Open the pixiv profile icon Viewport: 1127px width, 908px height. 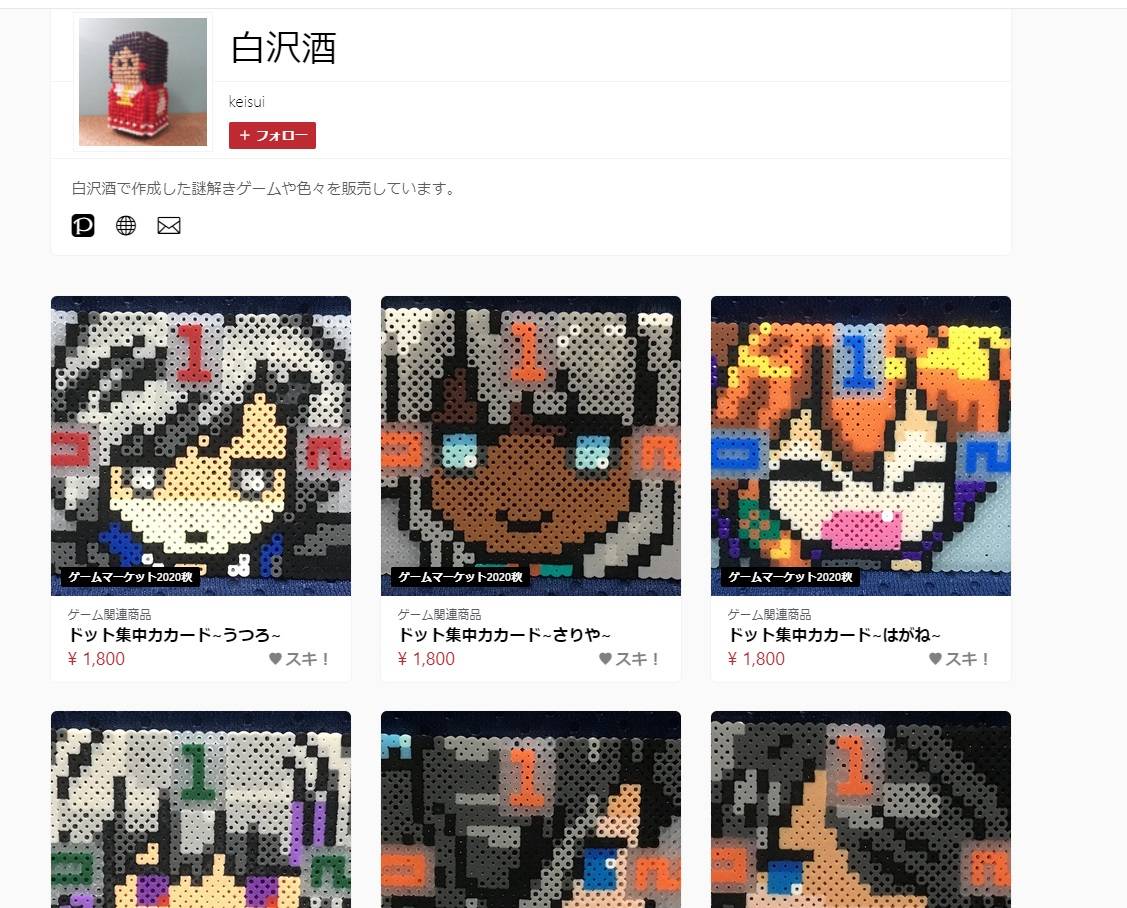83,226
